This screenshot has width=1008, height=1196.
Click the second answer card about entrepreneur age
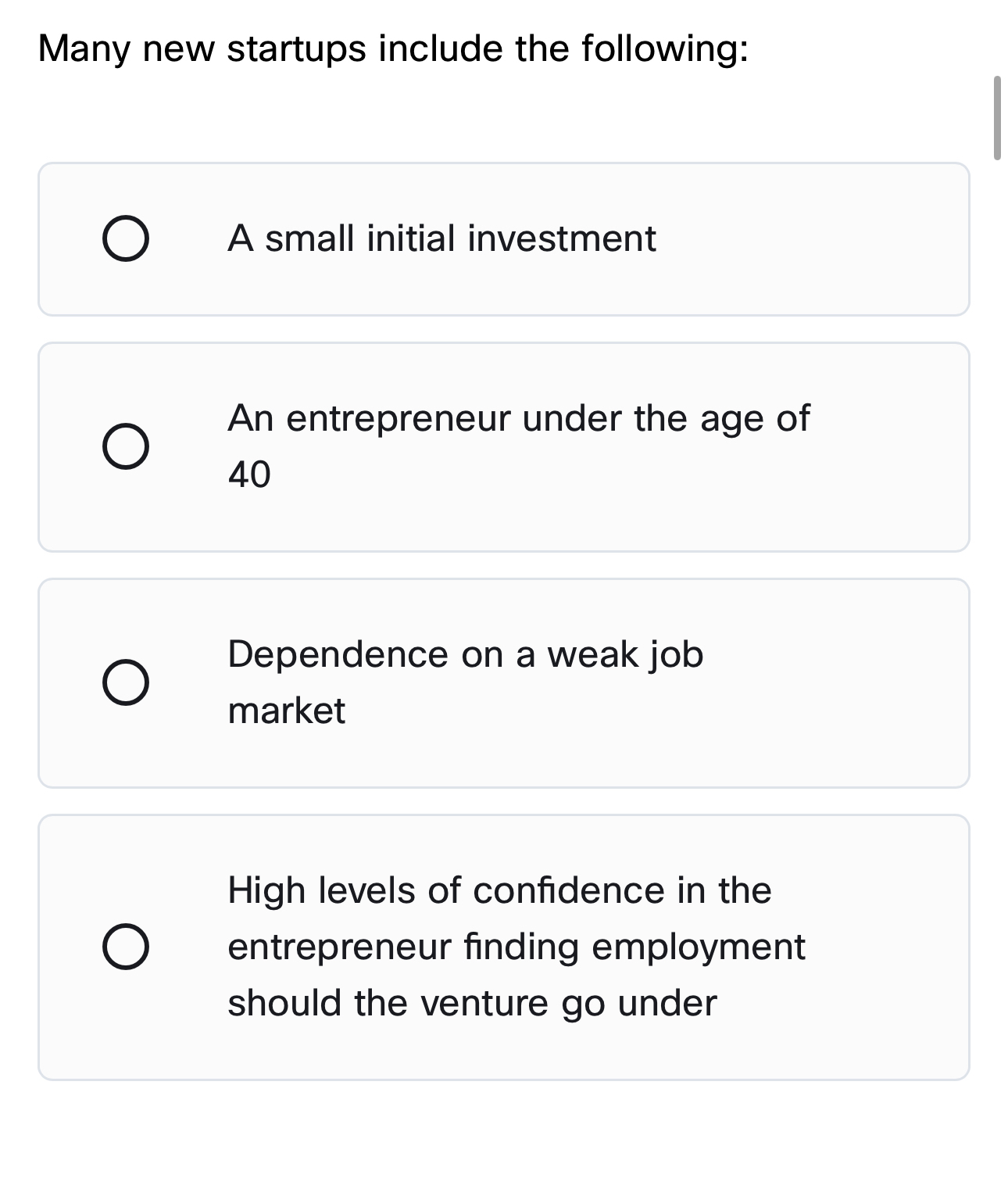point(504,446)
